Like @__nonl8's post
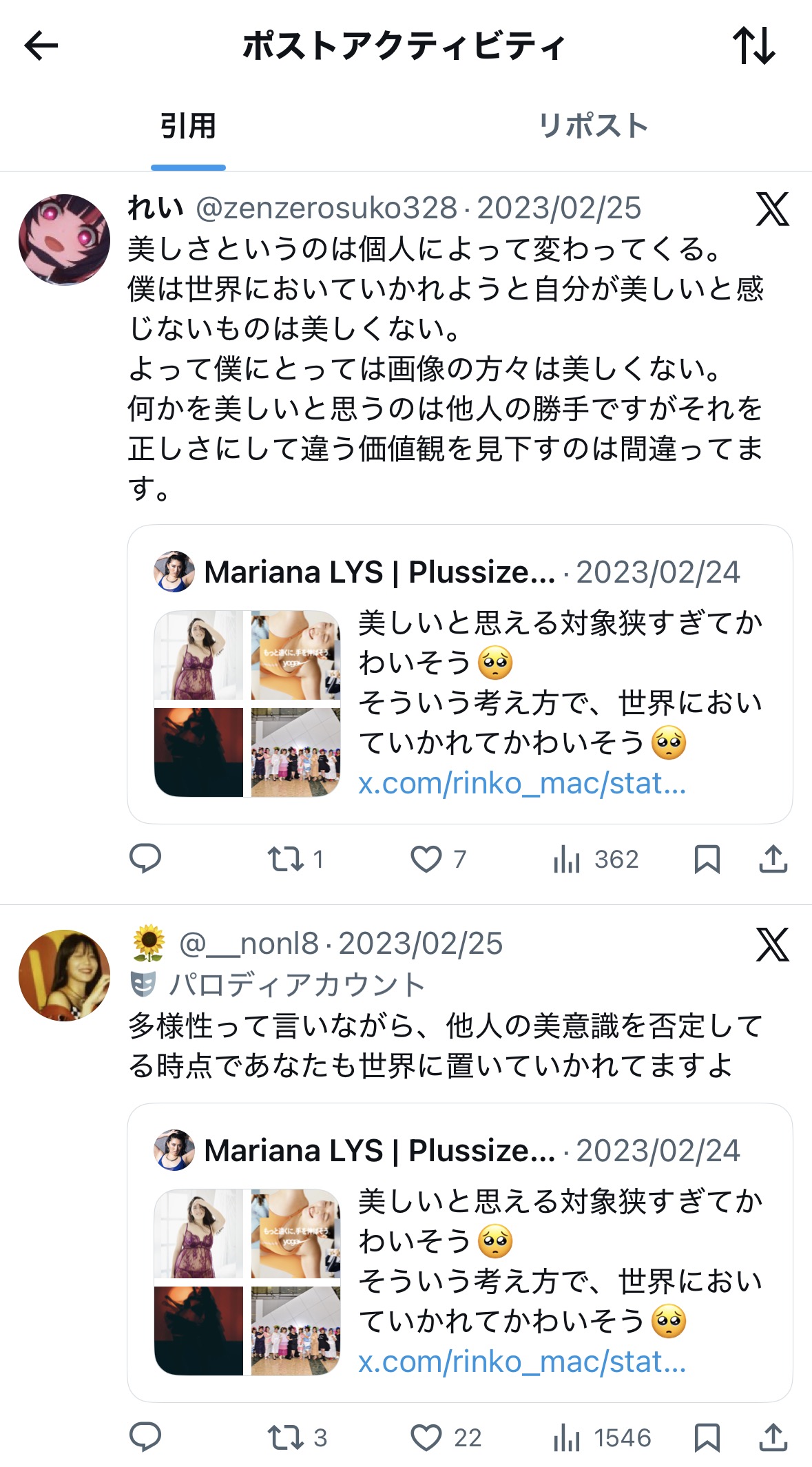This screenshot has width=812, height=1467. click(426, 1437)
